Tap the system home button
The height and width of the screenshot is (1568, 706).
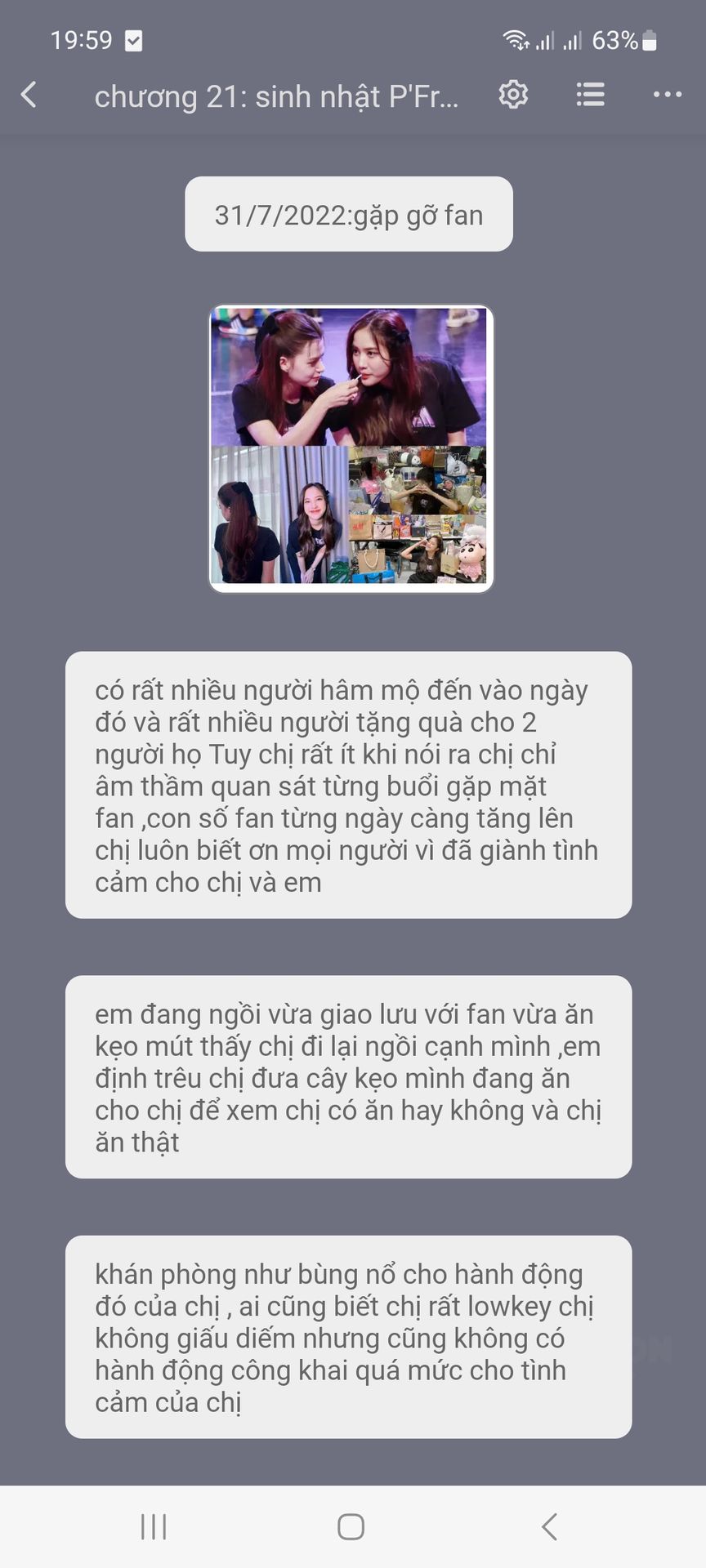[351, 1526]
